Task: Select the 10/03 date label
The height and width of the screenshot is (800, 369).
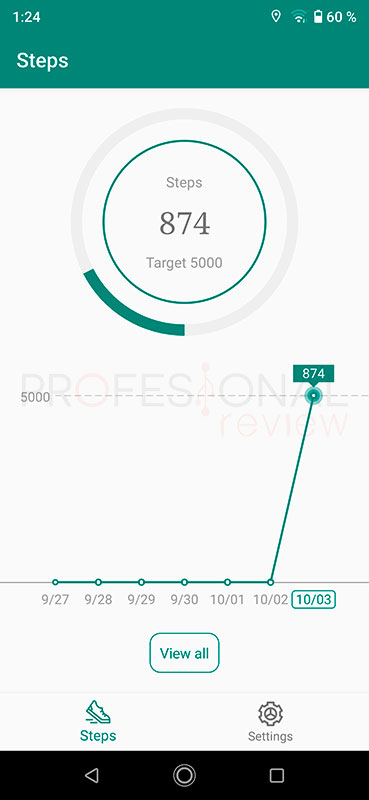Action: 313,599
